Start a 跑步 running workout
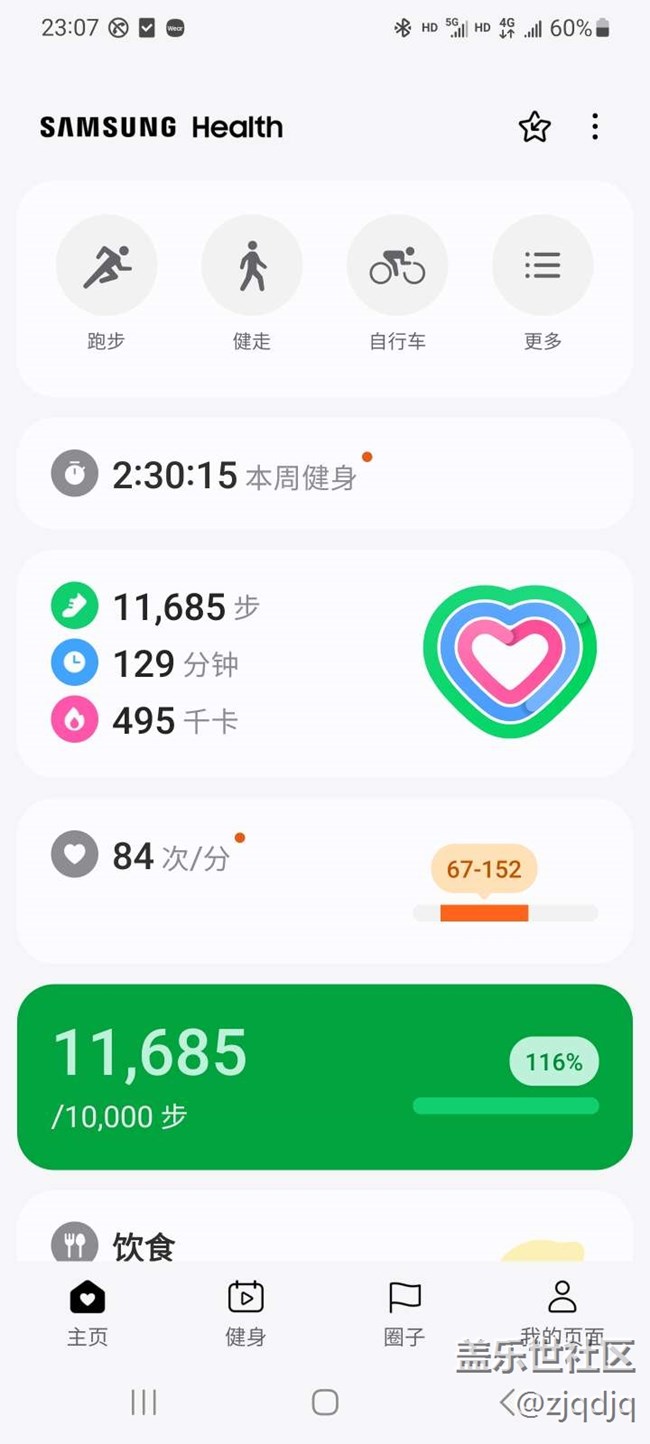 pyautogui.click(x=106, y=284)
